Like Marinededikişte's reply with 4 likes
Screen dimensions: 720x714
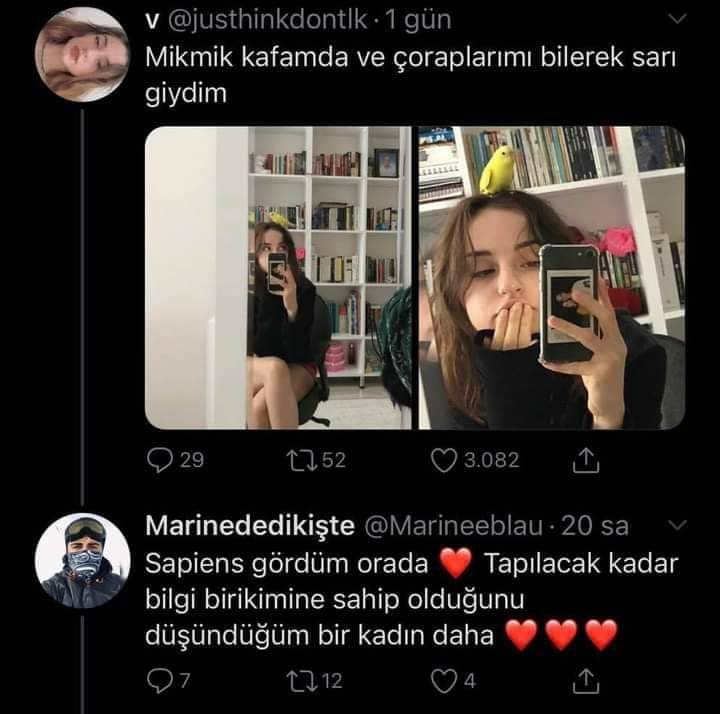click(443, 681)
